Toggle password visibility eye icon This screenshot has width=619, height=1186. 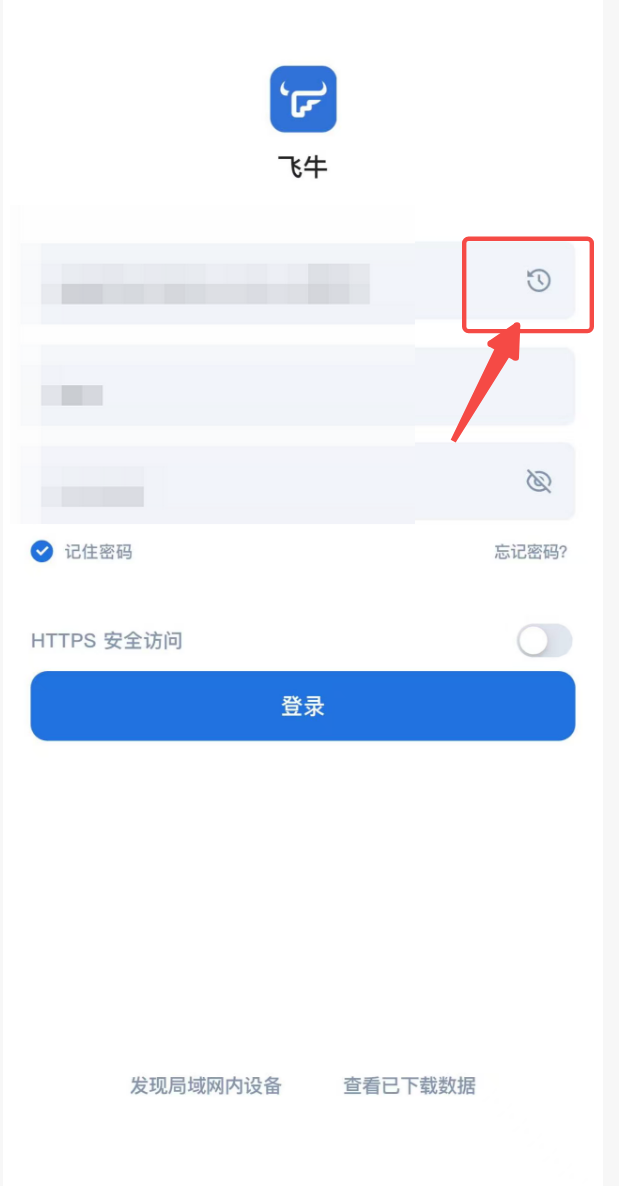point(538,482)
